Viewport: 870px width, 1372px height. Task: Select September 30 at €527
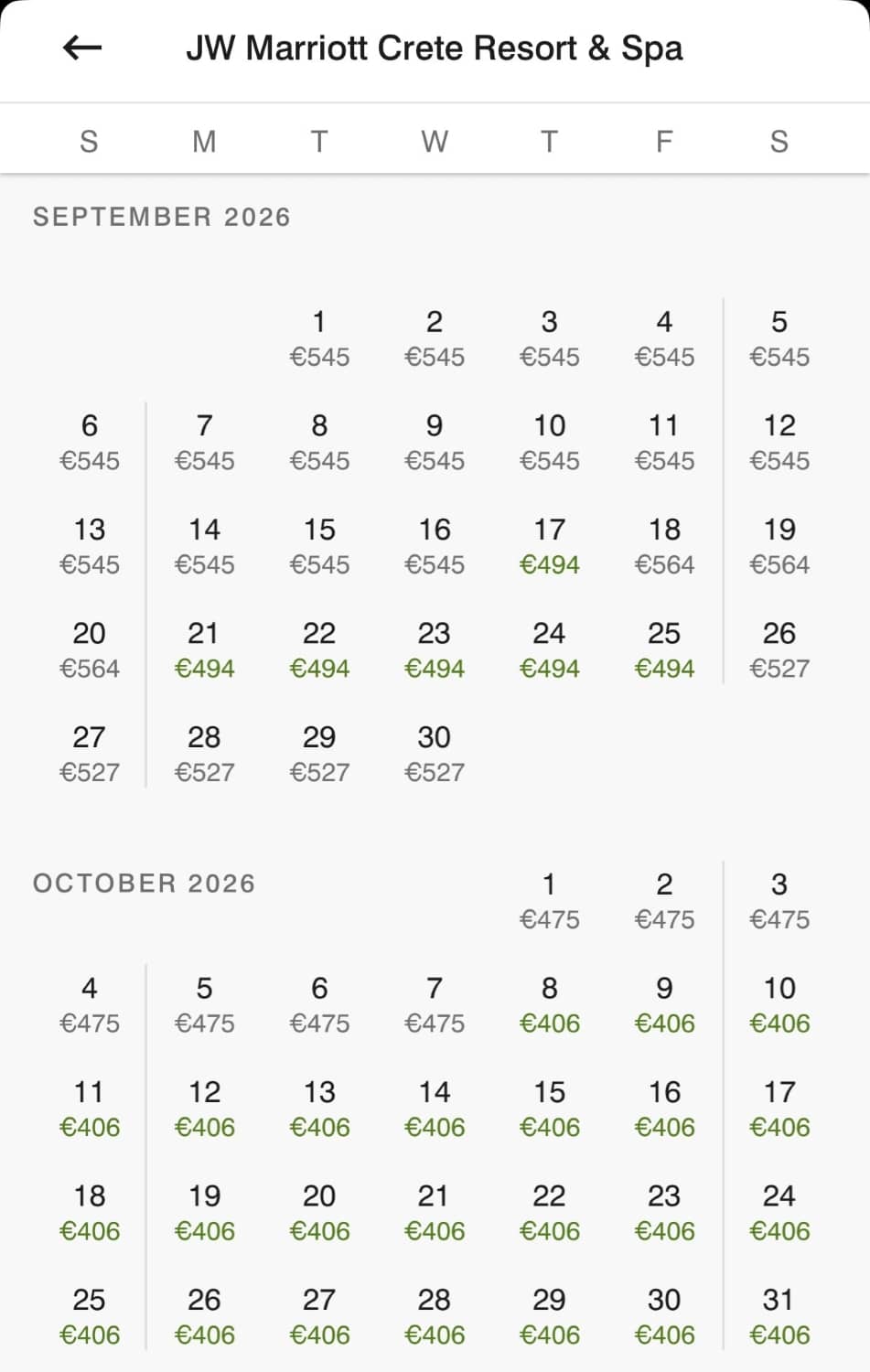point(434,754)
